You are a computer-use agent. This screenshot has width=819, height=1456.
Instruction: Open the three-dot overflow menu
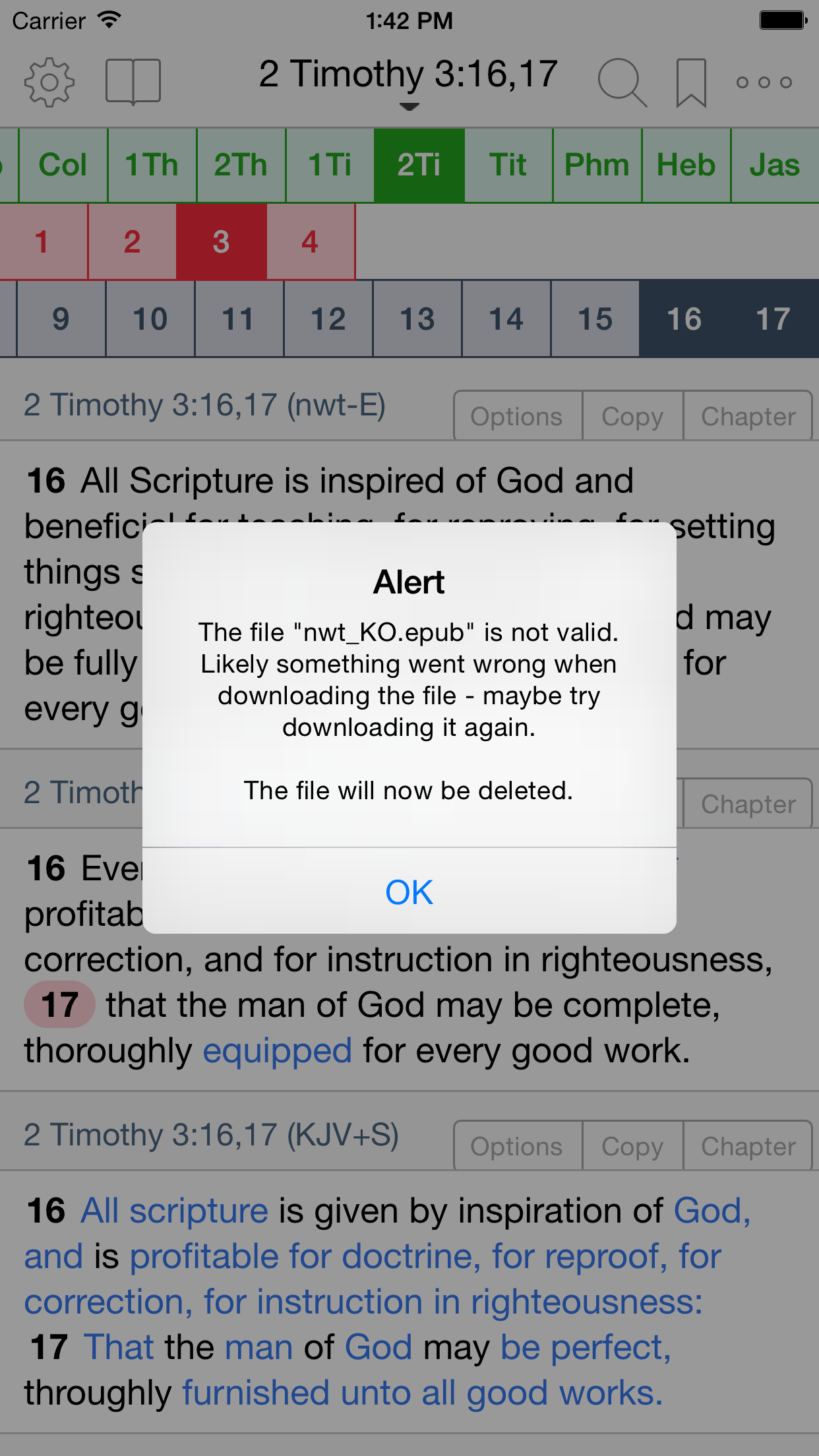764,82
